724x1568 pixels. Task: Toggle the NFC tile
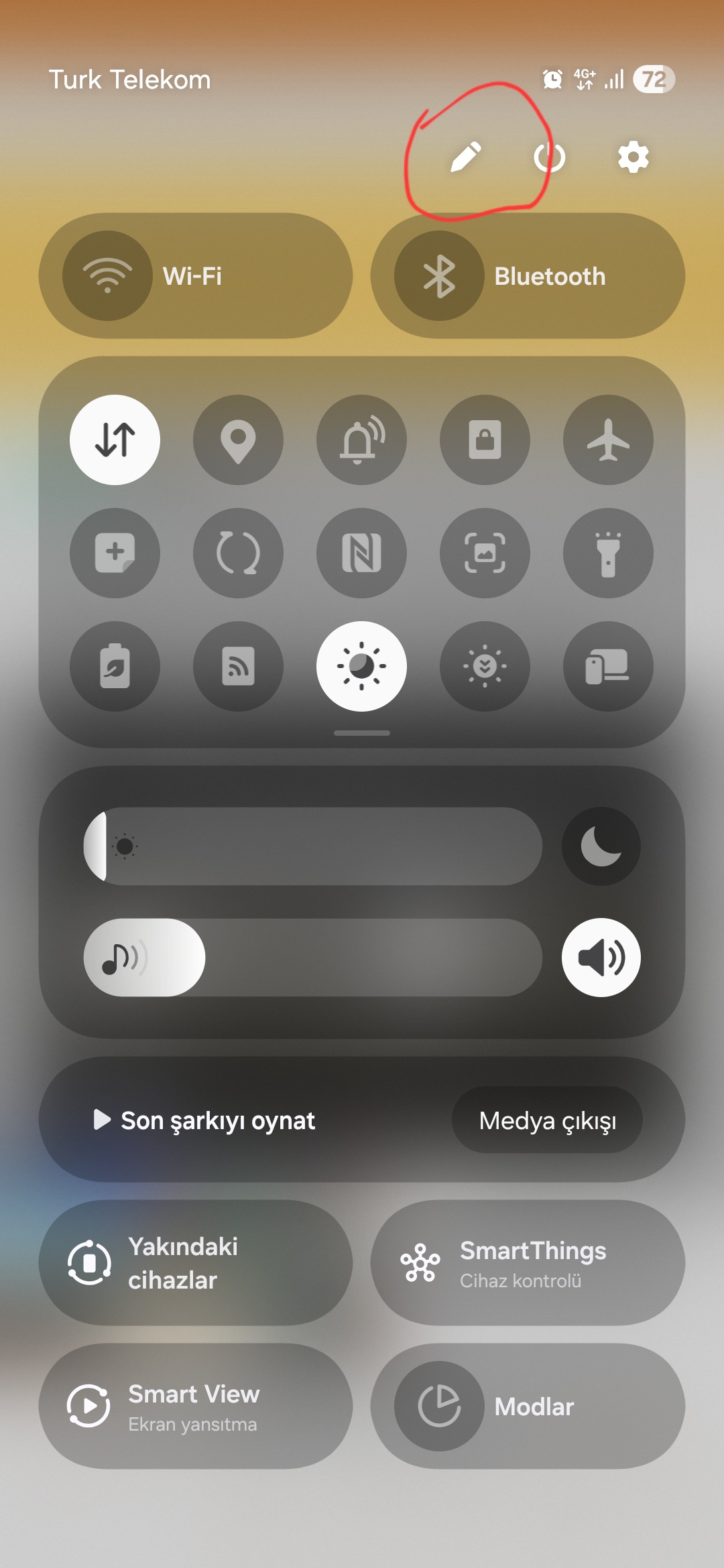click(x=361, y=553)
